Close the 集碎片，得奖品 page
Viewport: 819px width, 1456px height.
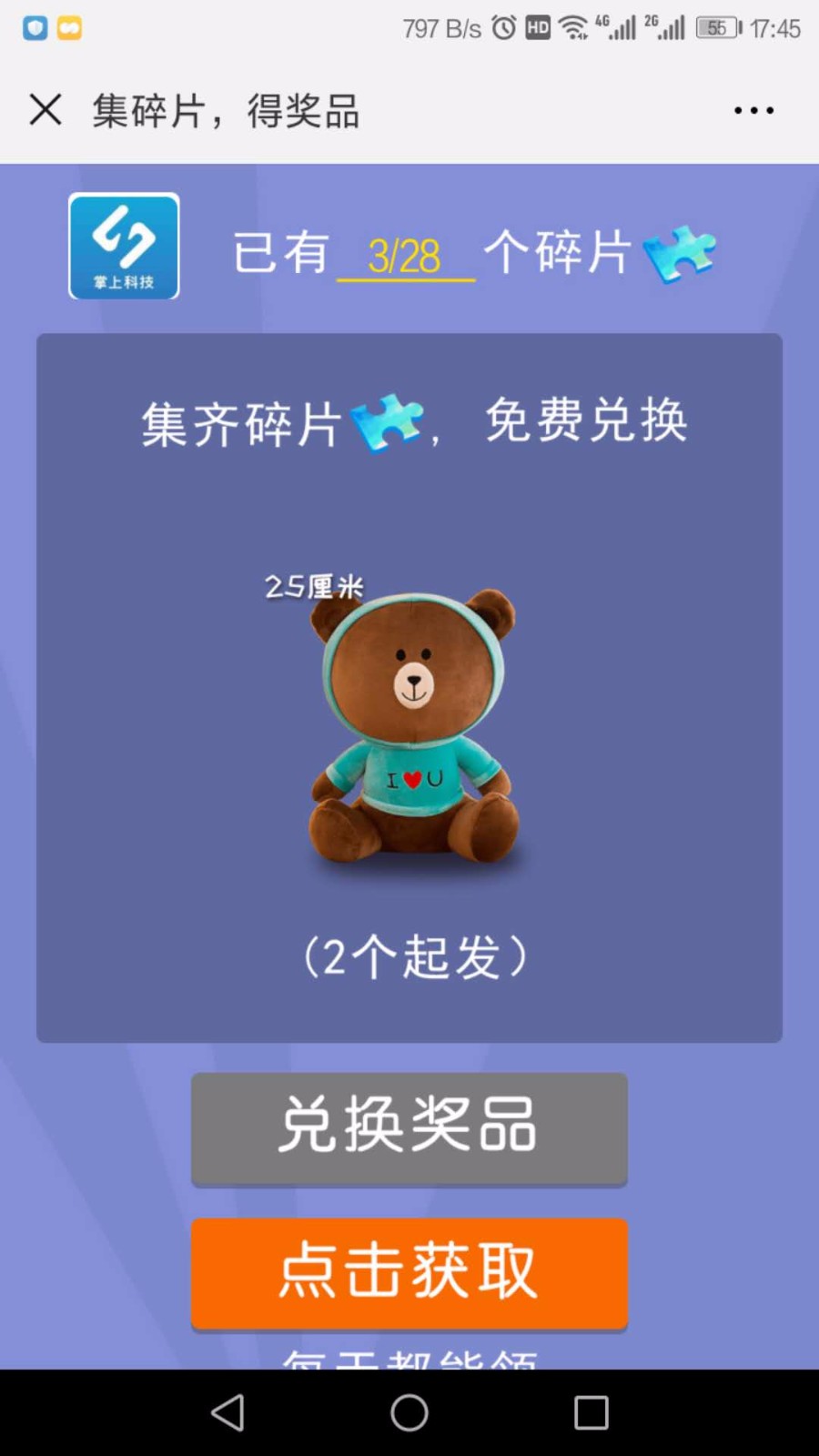coord(45,110)
